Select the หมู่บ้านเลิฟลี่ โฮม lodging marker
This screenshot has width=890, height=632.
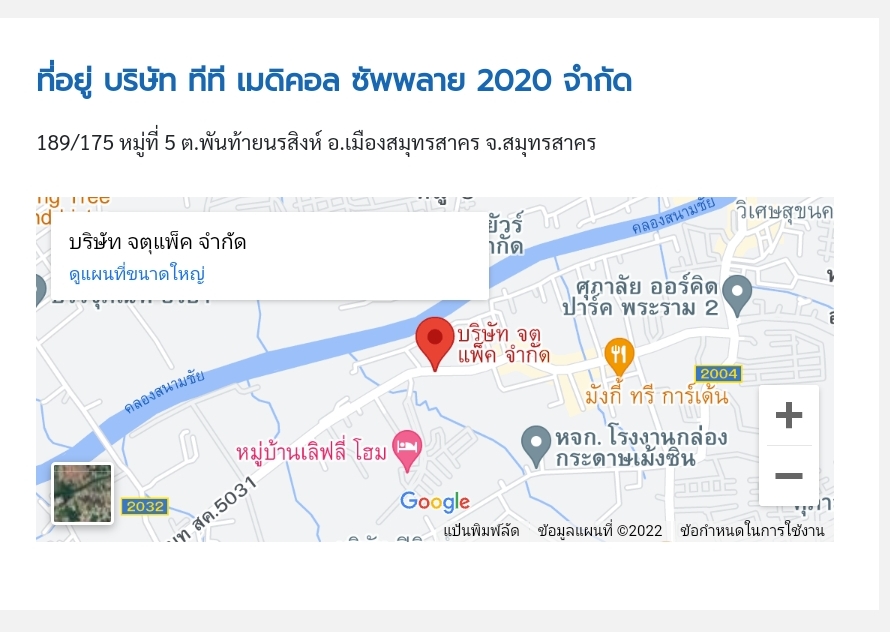click(x=406, y=451)
